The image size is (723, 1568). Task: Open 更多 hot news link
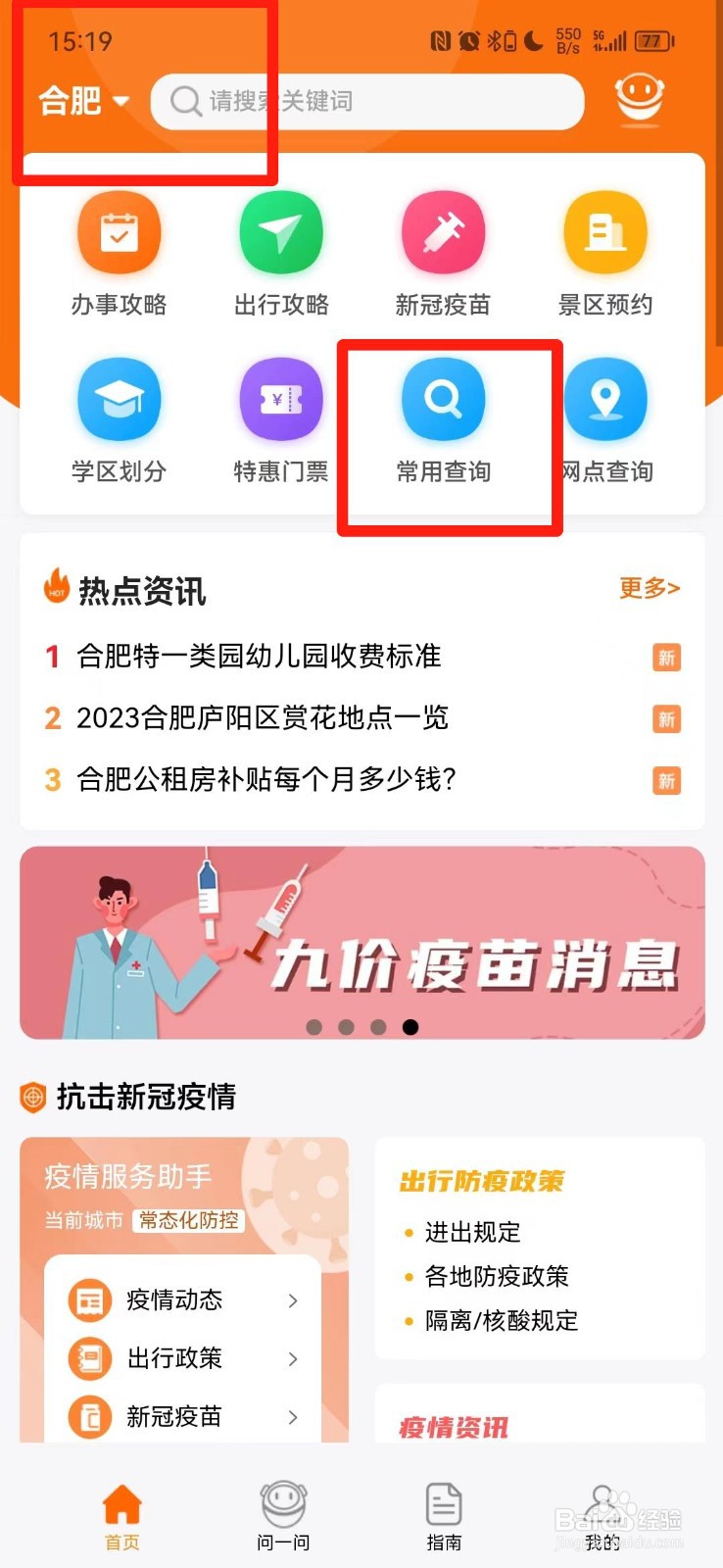pos(649,589)
